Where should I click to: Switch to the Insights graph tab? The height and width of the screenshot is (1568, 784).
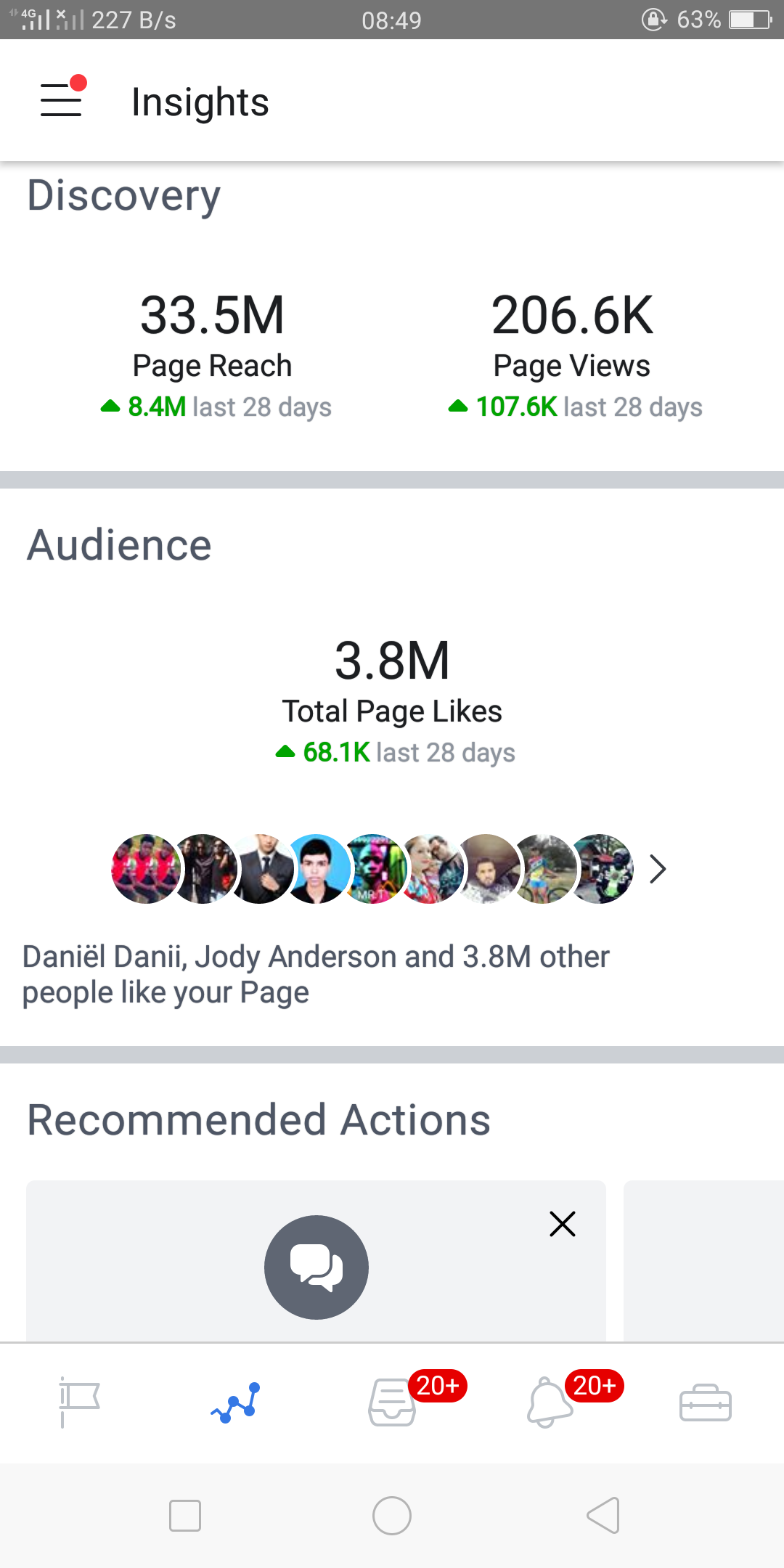click(235, 1402)
